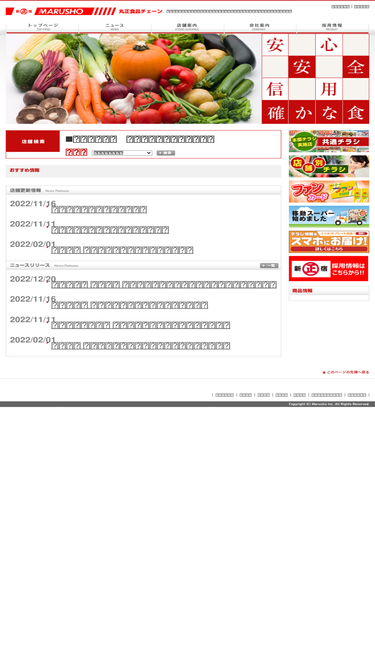
Task: Open the 店舗案内 tab
Action: coord(188,26)
